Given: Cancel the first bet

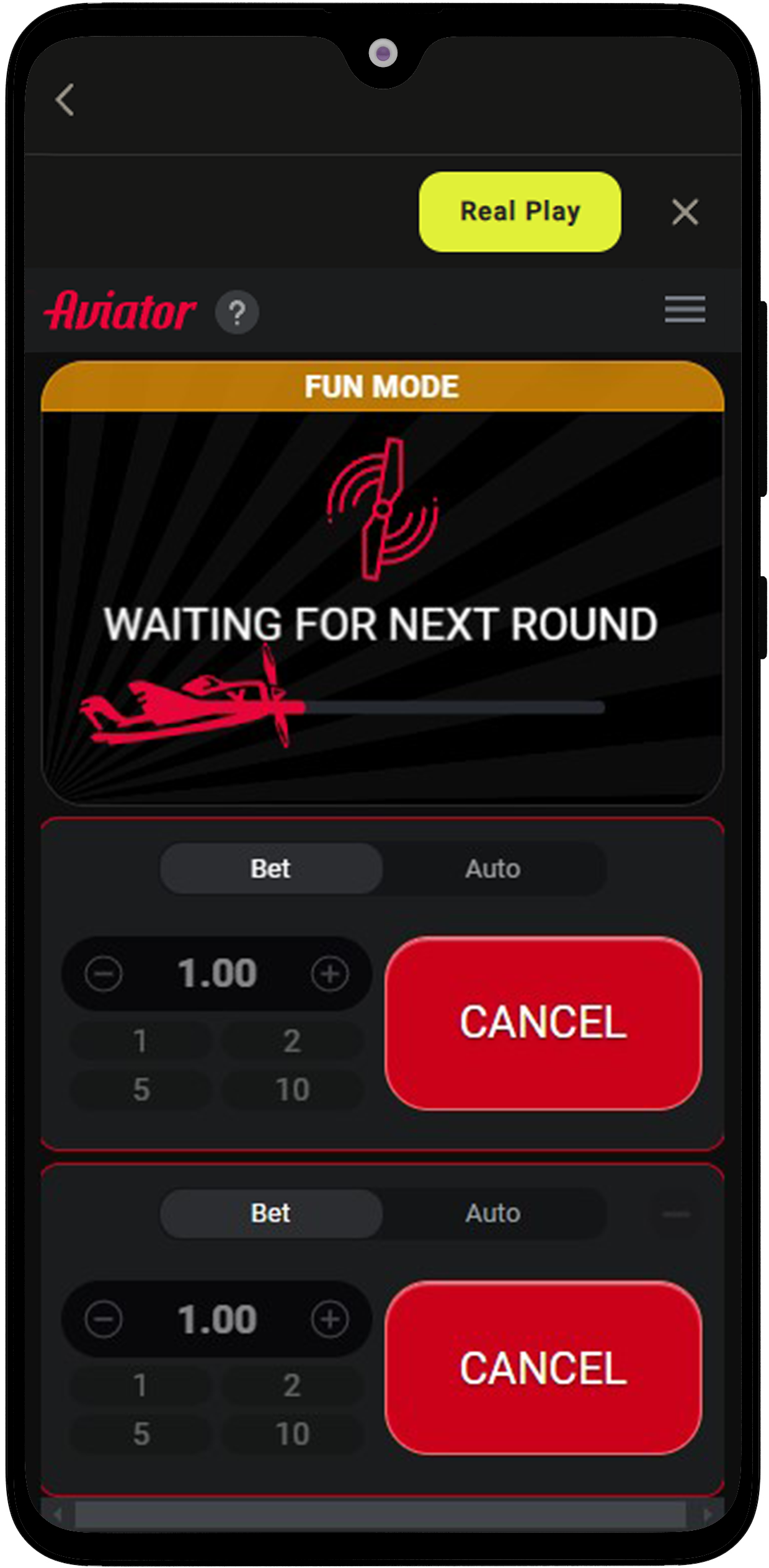Looking at the screenshot, I should 543,1023.
